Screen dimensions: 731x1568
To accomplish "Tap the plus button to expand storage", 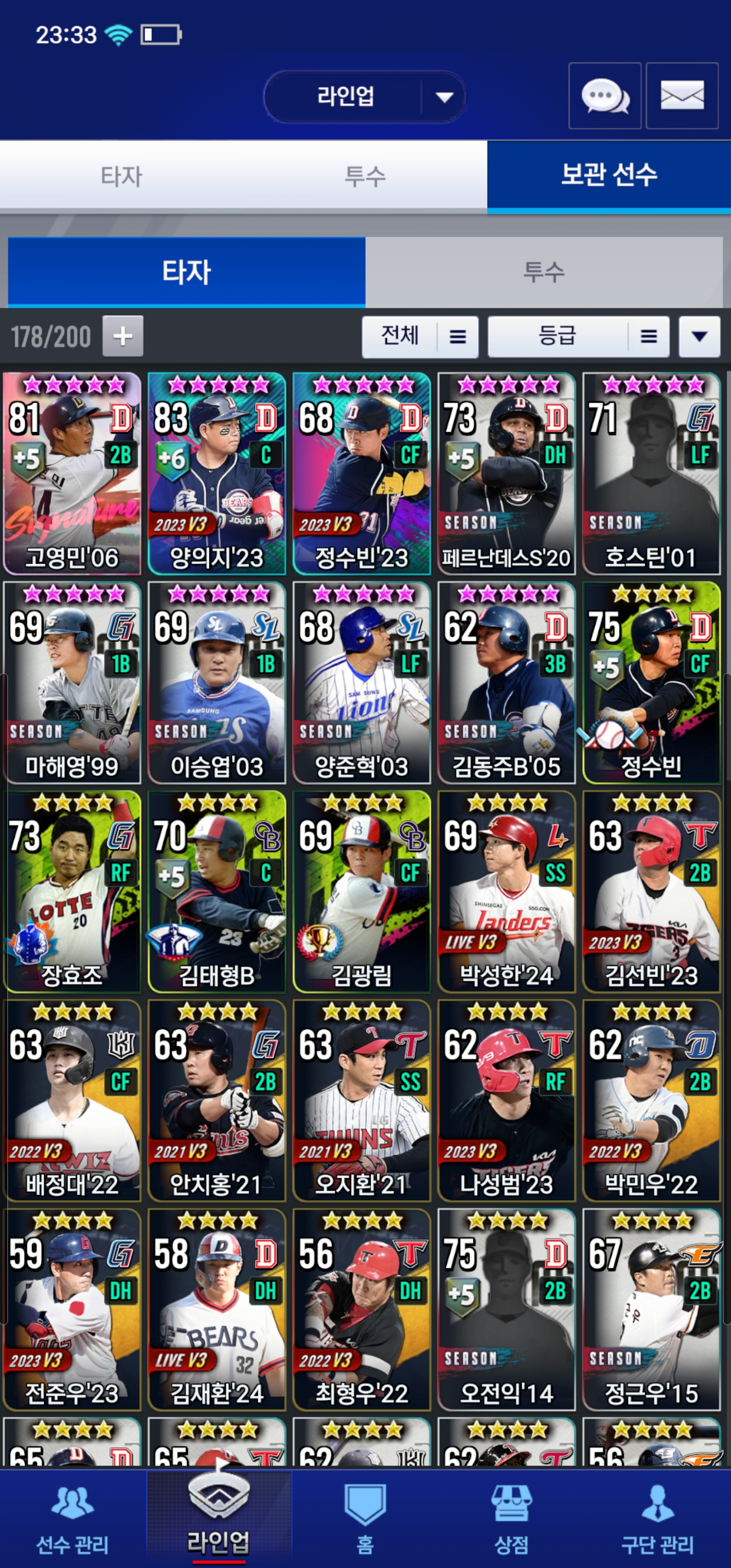I will click(x=122, y=336).
